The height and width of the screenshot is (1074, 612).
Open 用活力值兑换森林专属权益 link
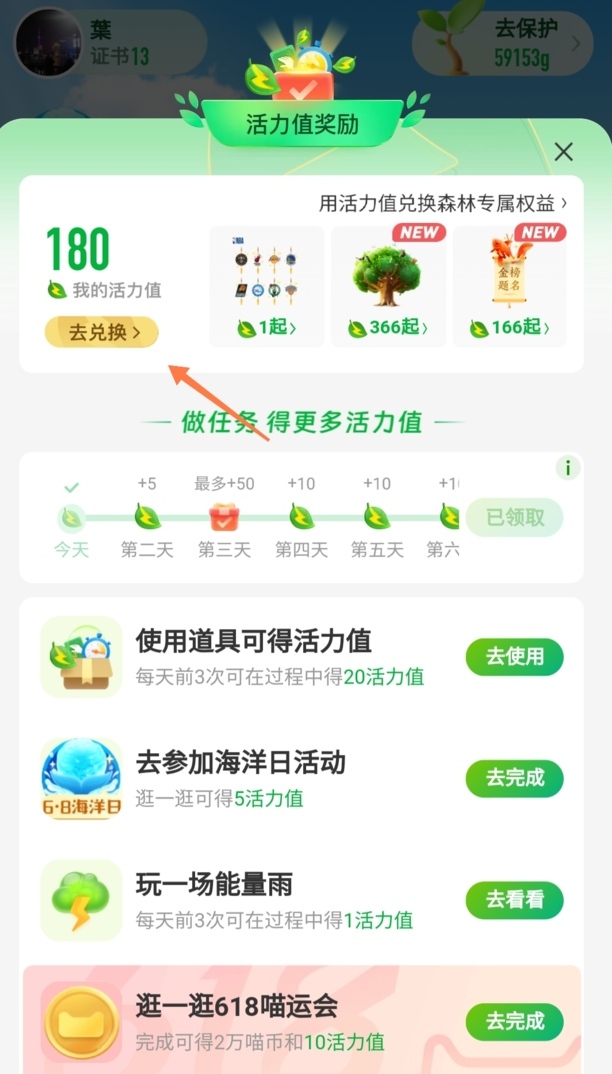443,203
